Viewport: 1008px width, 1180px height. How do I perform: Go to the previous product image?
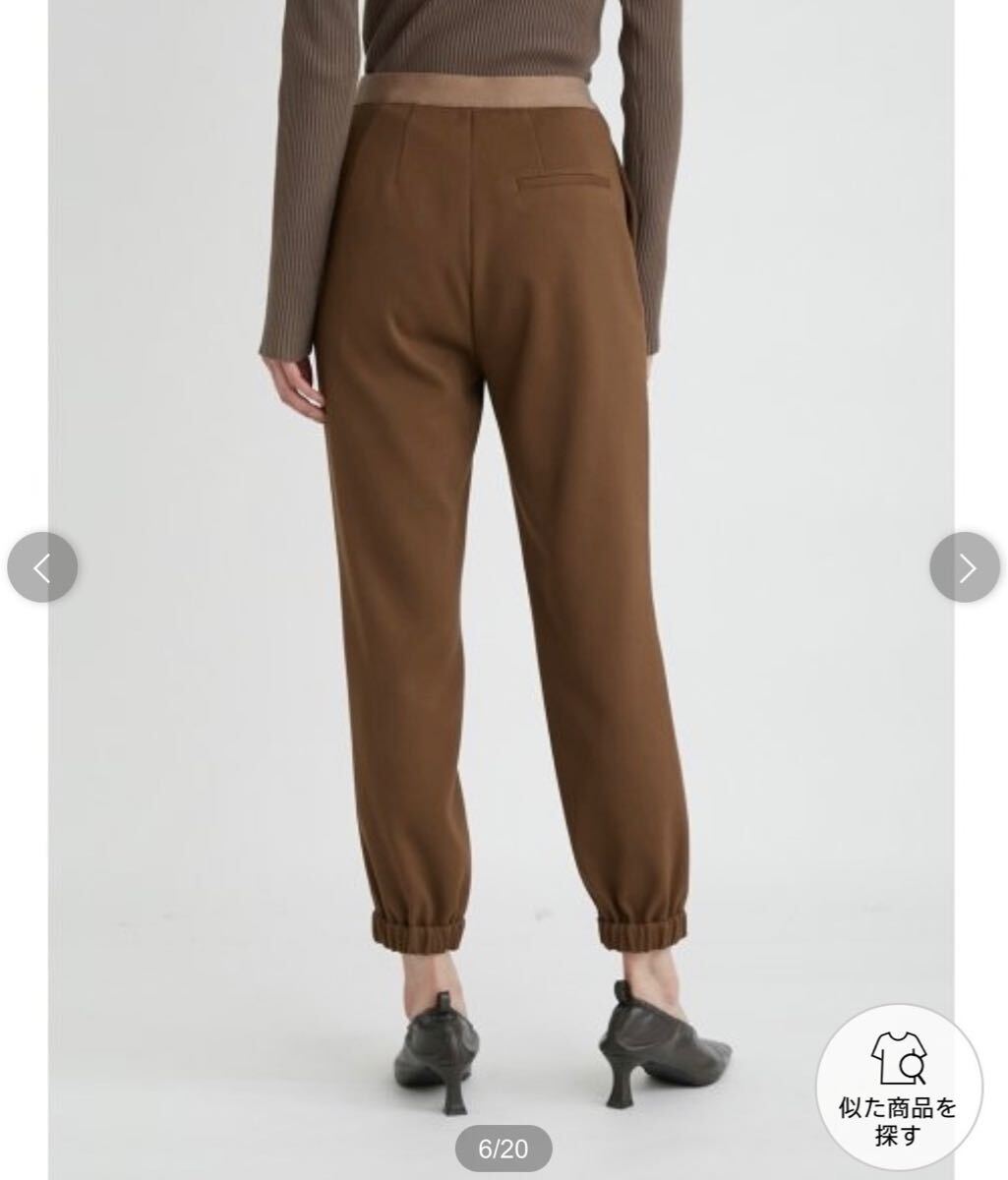42,567
